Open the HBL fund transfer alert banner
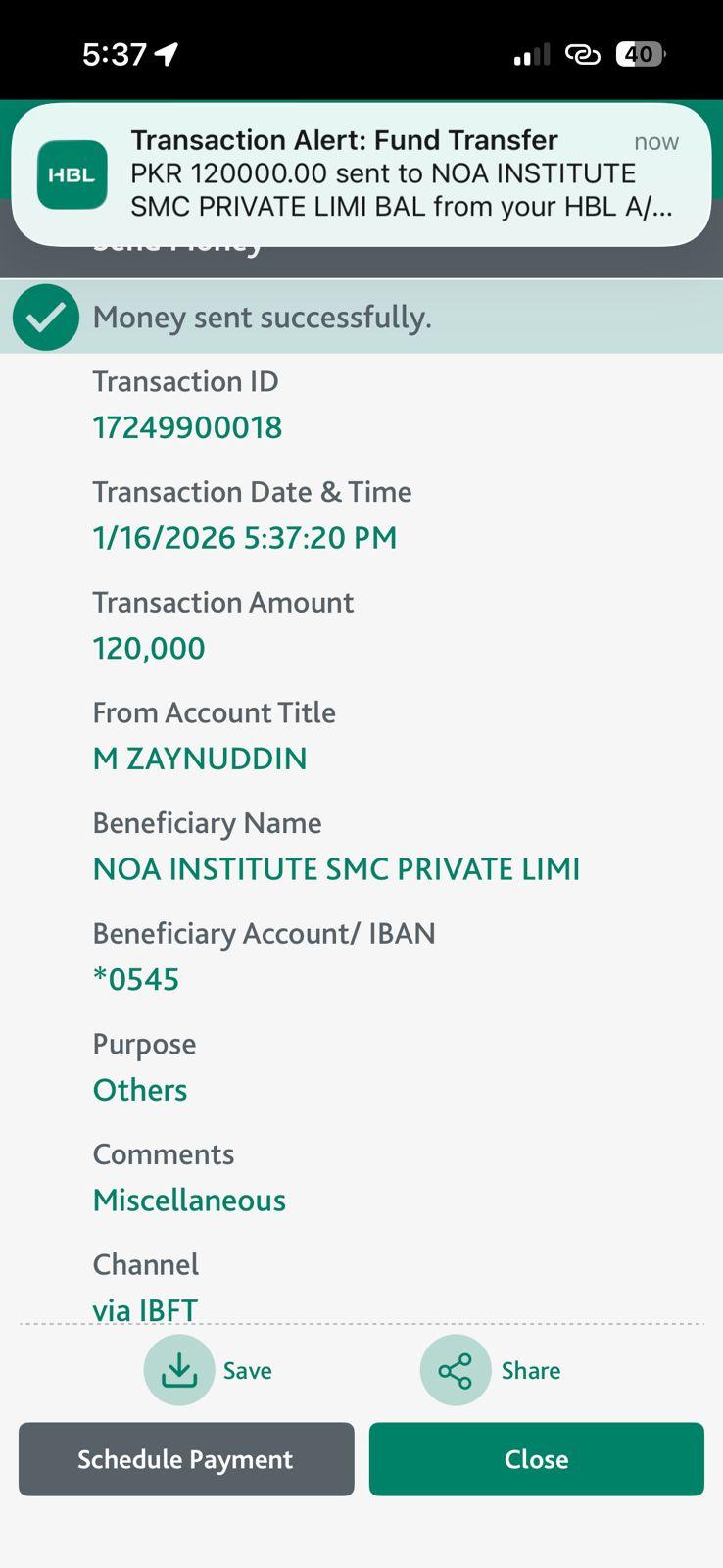Screen dimensions: 723x1568 (x=361, y=173)
